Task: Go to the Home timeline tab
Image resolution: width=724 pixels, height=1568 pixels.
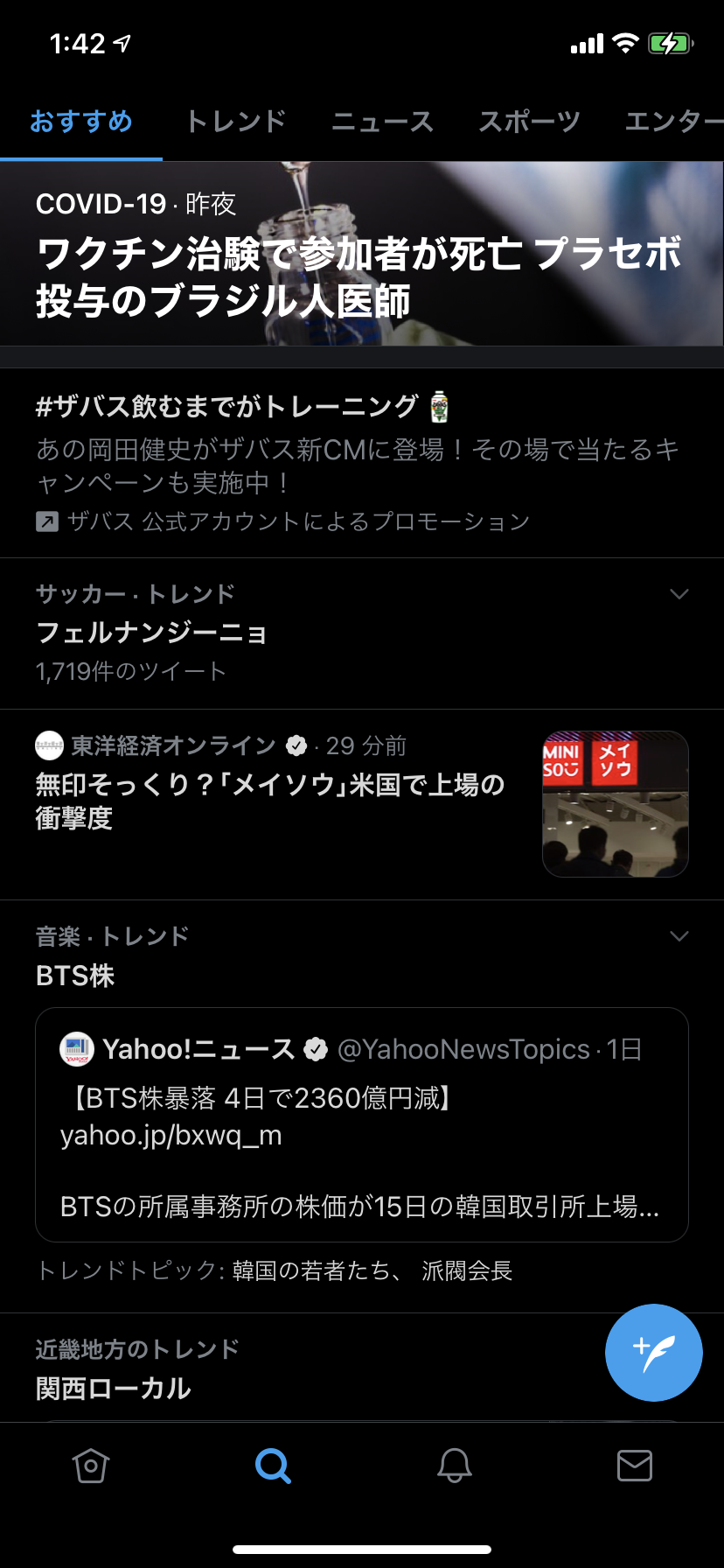Action: [90, 1466]
